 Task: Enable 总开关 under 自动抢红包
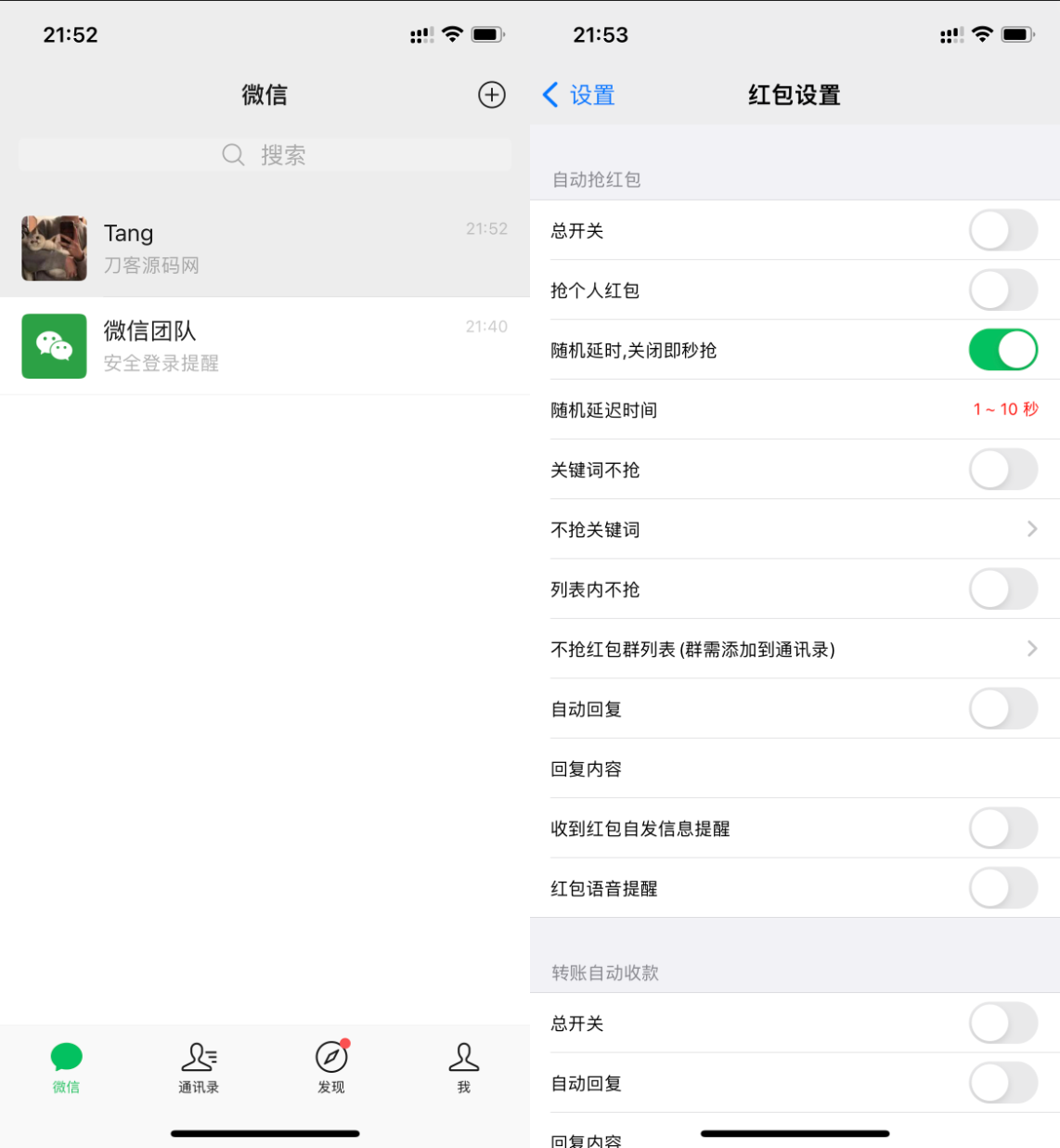pos(1002,230)
